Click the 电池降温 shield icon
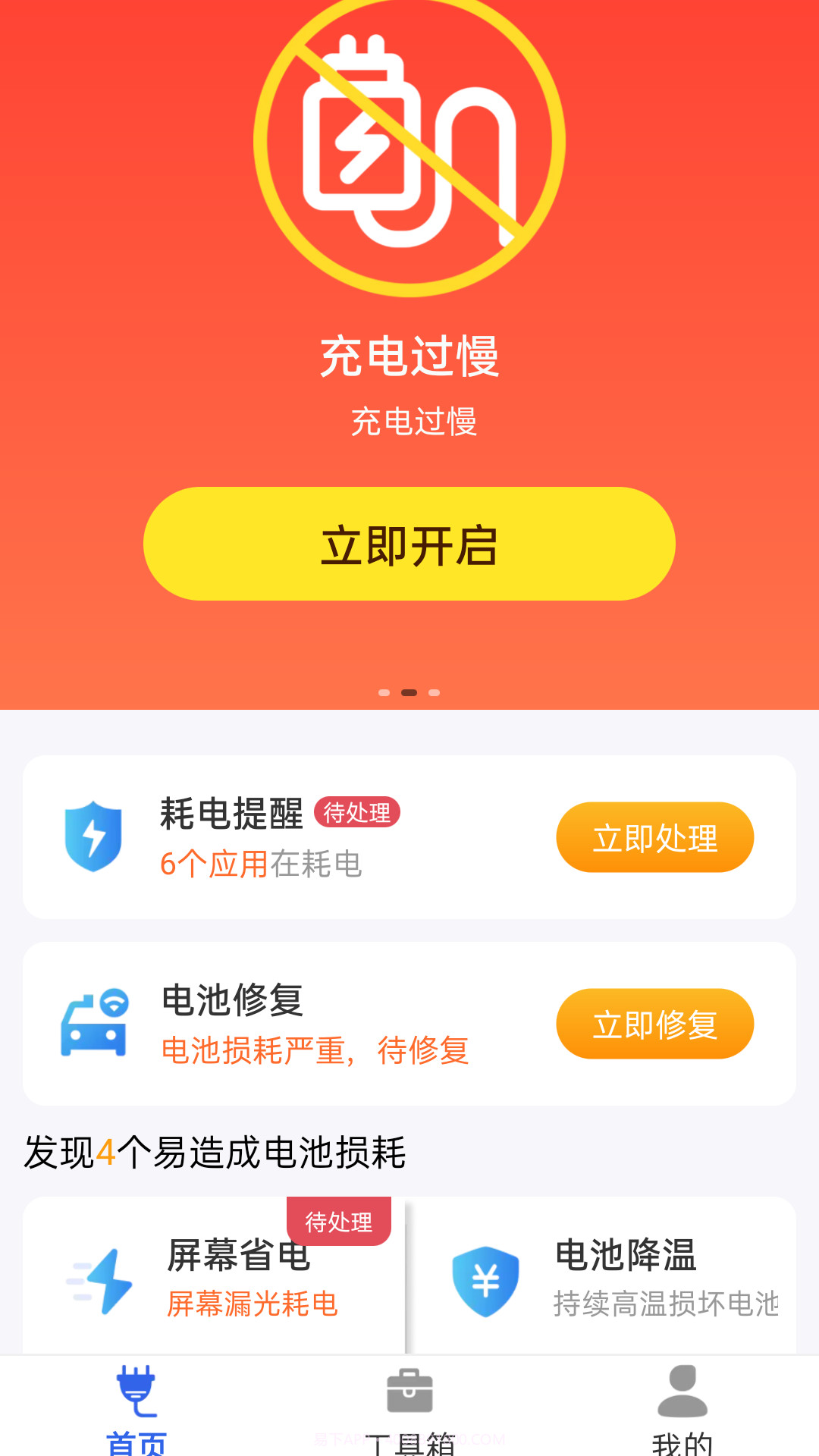 coord(485,1282)
